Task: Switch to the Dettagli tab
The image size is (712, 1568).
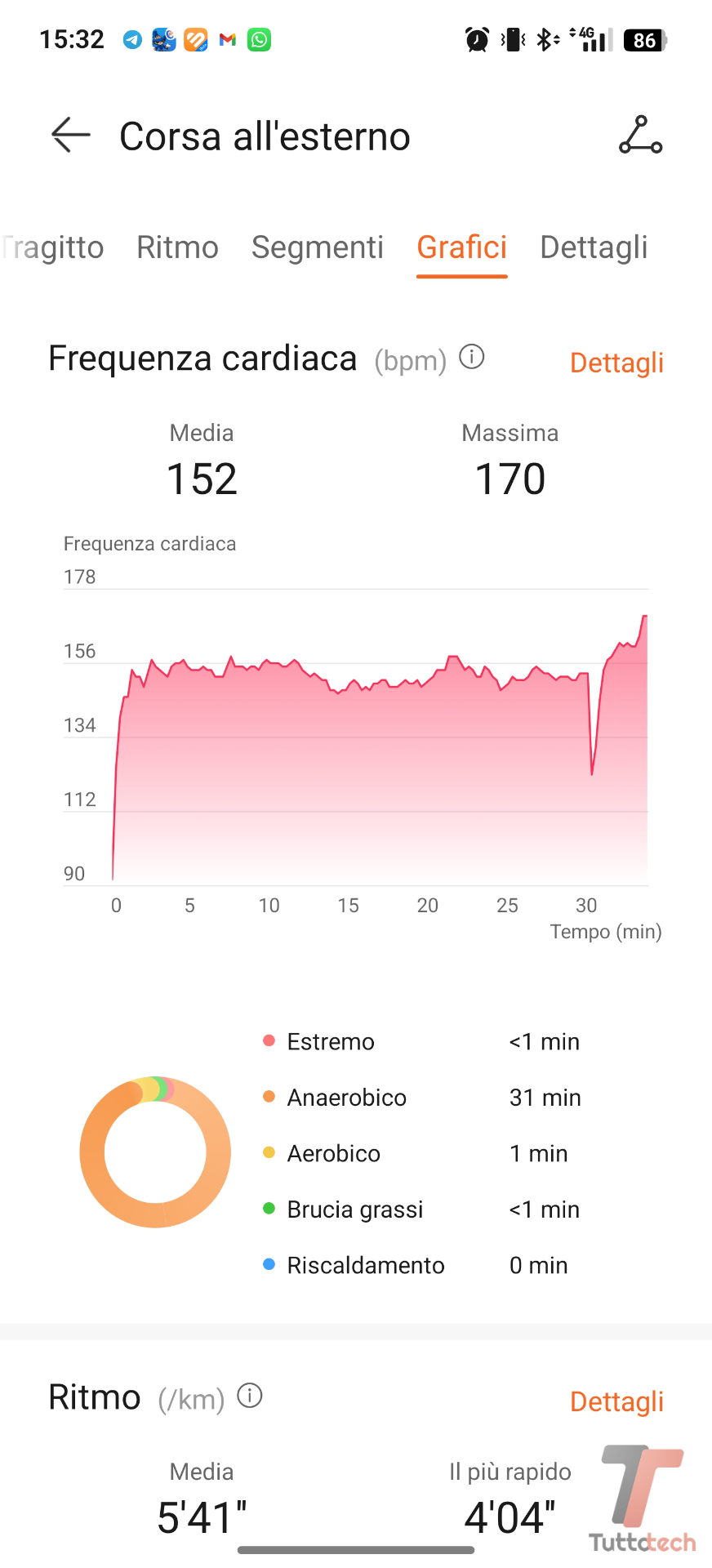Action: [x=594, y=247]
